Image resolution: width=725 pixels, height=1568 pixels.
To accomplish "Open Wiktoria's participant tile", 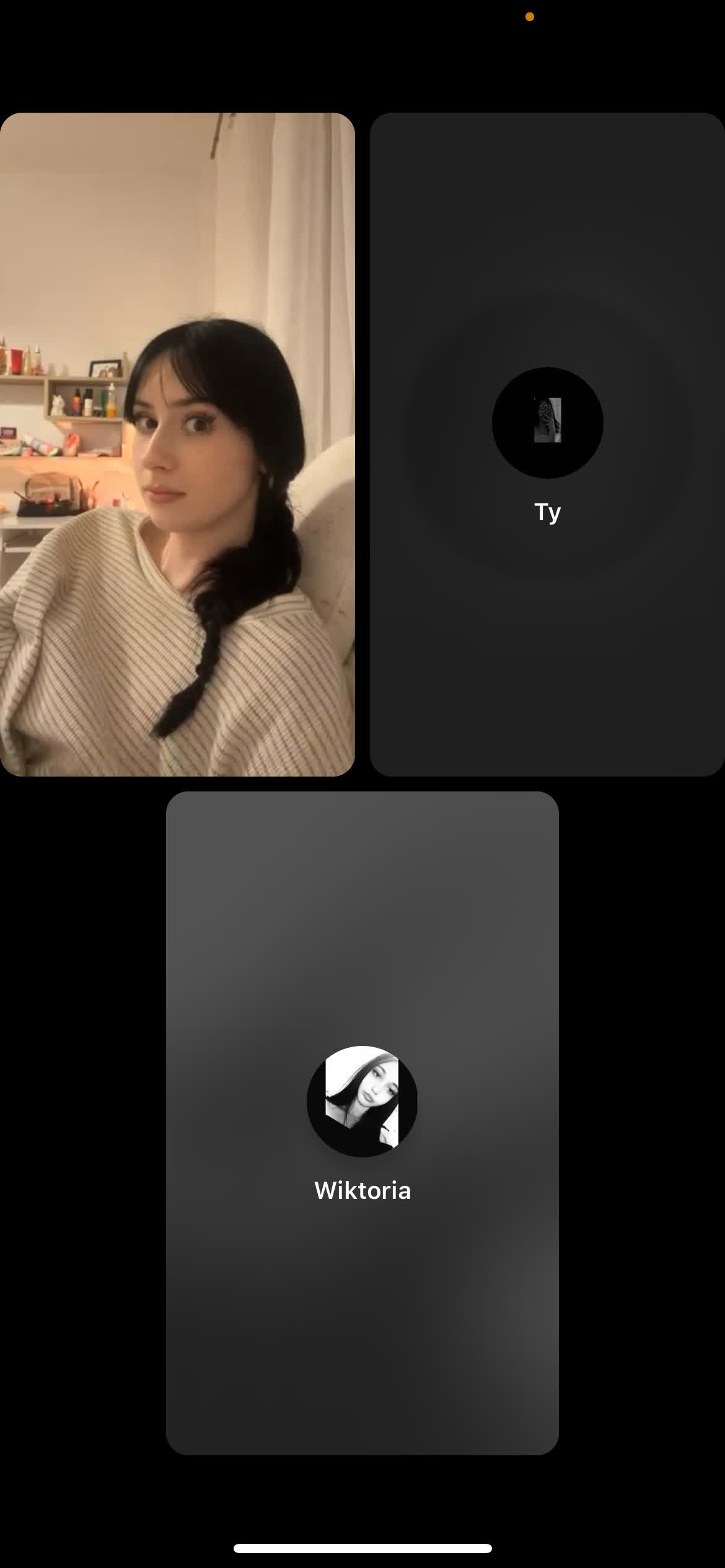I will (362, 1123).
